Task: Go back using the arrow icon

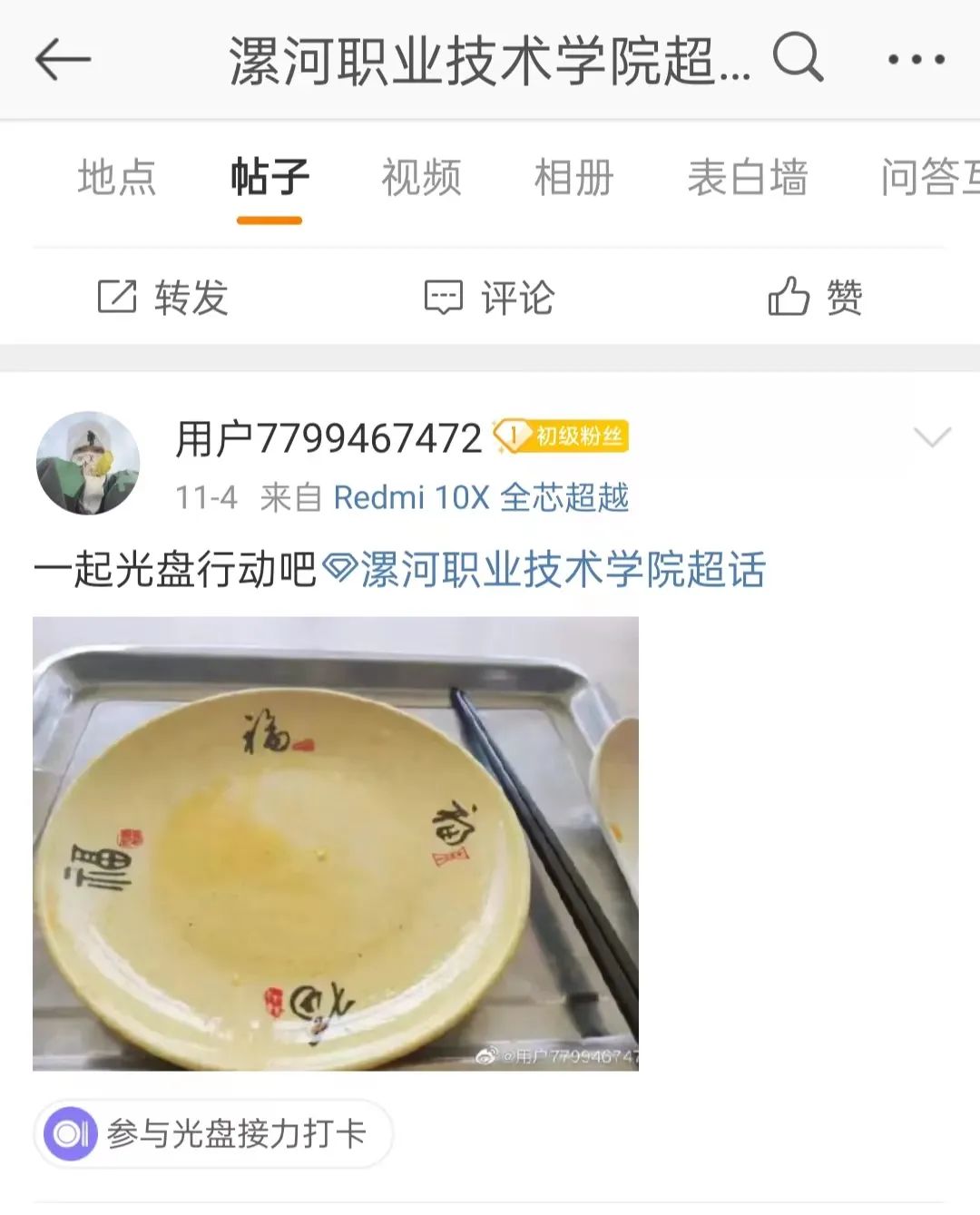Action: pos(64,60)
